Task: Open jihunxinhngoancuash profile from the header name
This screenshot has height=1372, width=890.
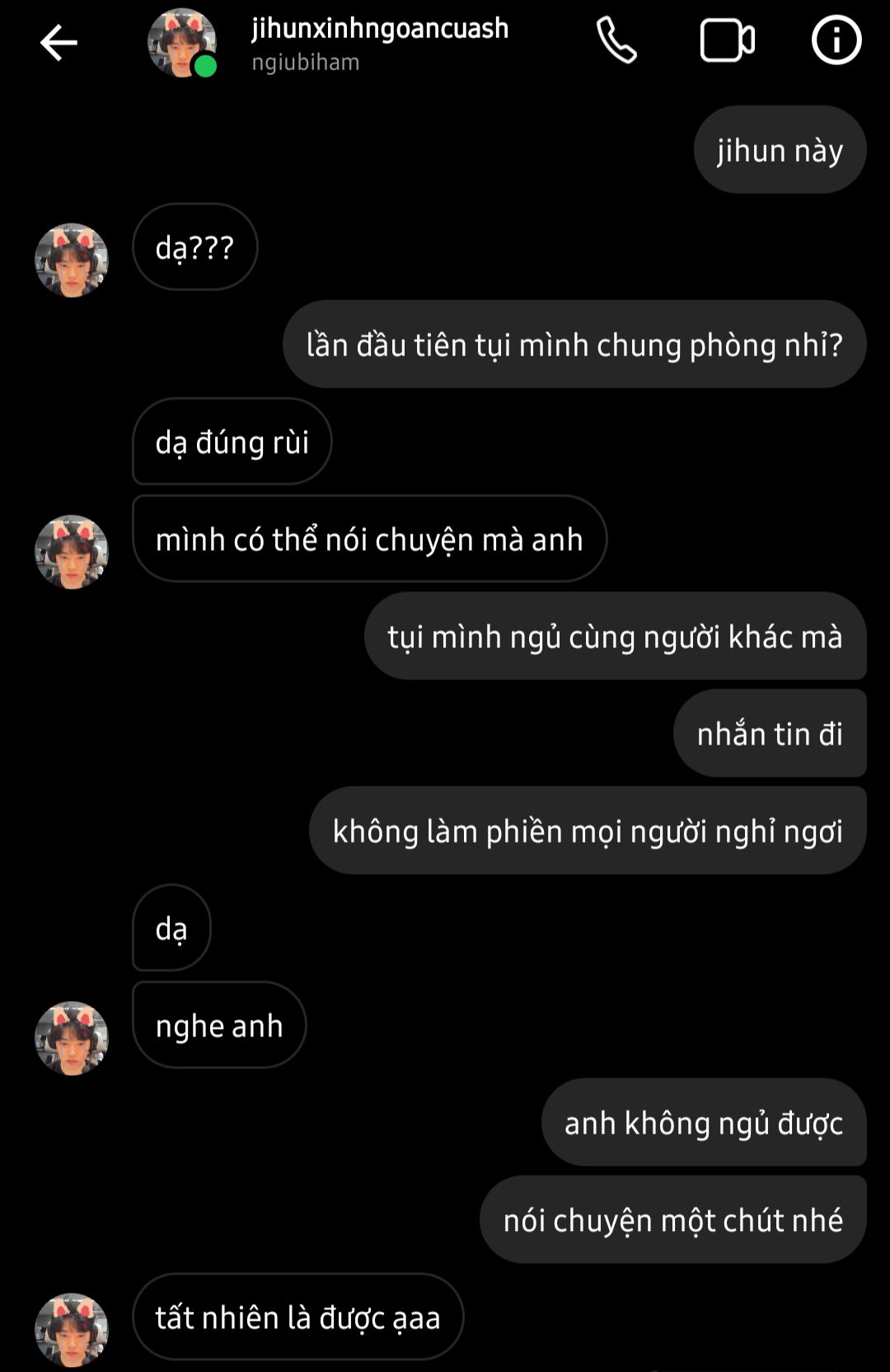Action: [x=380, y=30]
